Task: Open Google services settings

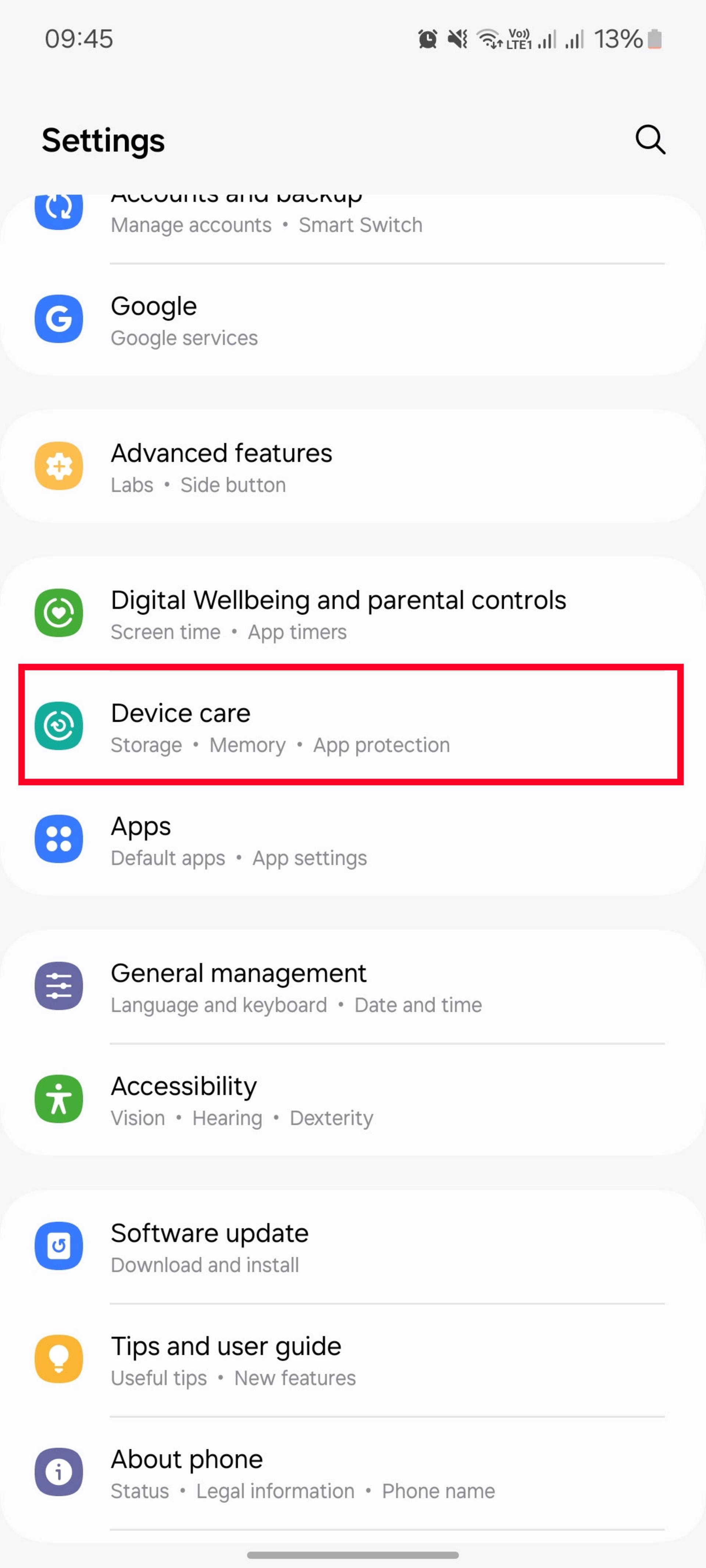Action: [353, 320]
